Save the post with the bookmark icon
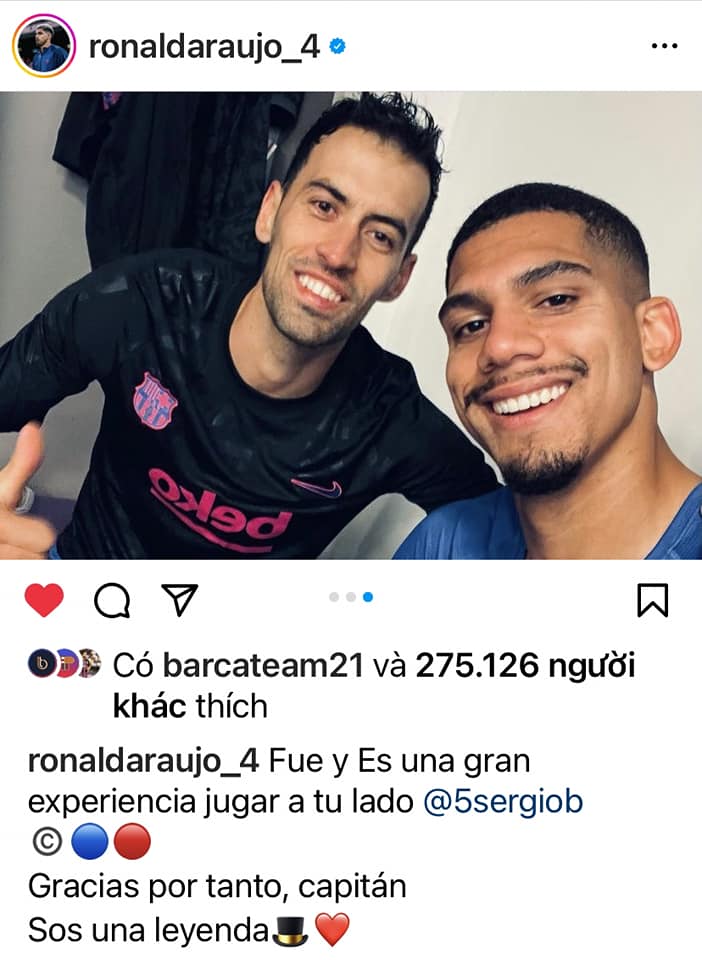This screenshot has width=702, height=960. [652, 600]
